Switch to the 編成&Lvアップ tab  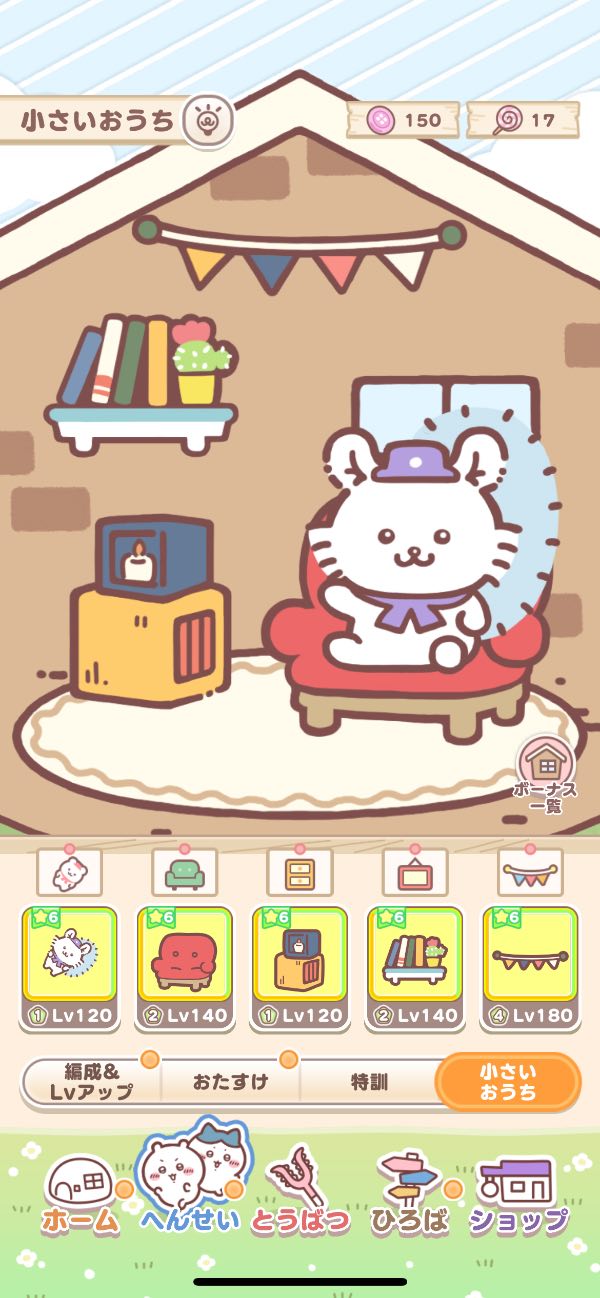click(90, 1082)
